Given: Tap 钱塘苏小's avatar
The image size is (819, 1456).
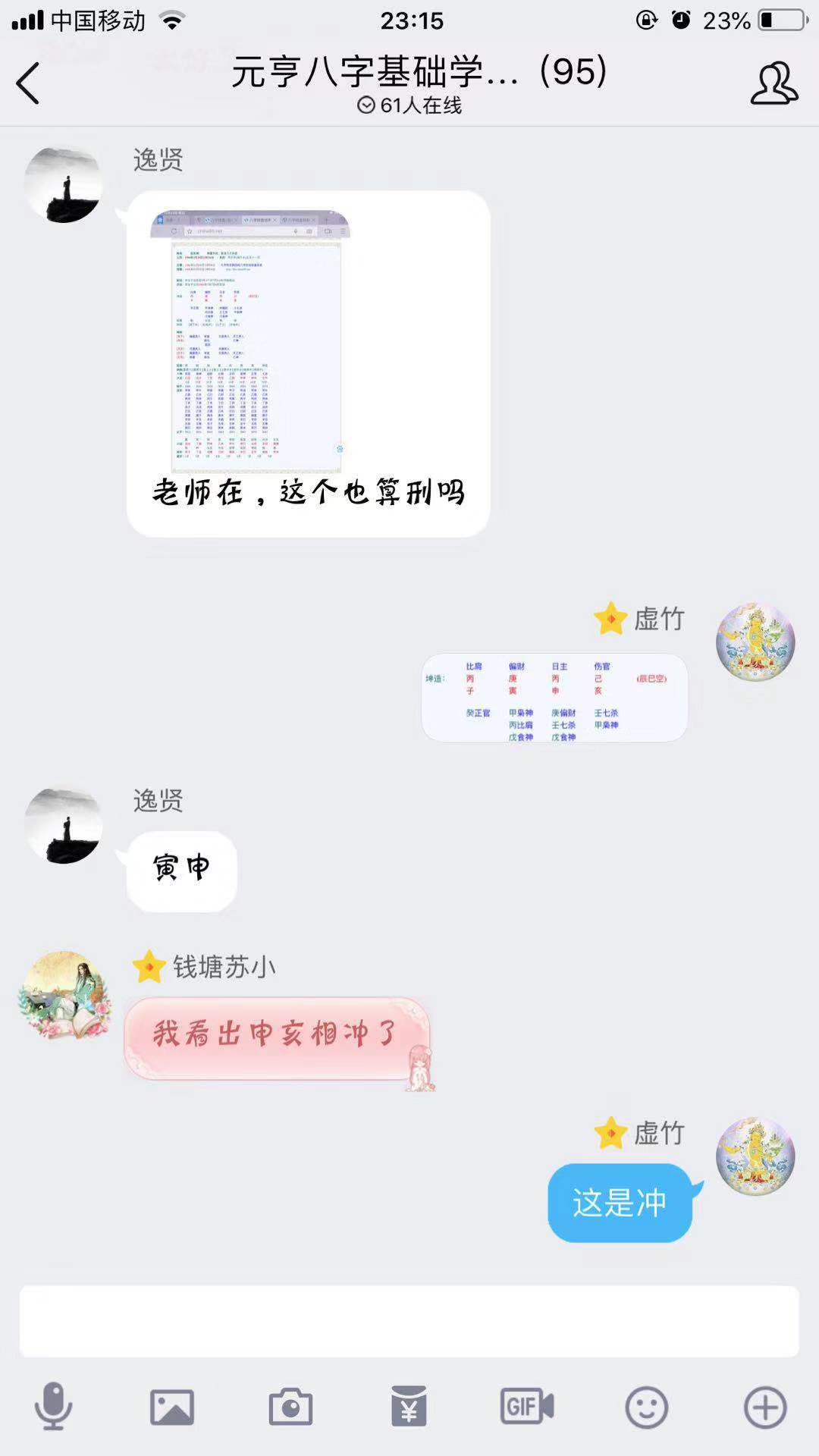Looking at the screenshot, I should (x=64, y=995).
